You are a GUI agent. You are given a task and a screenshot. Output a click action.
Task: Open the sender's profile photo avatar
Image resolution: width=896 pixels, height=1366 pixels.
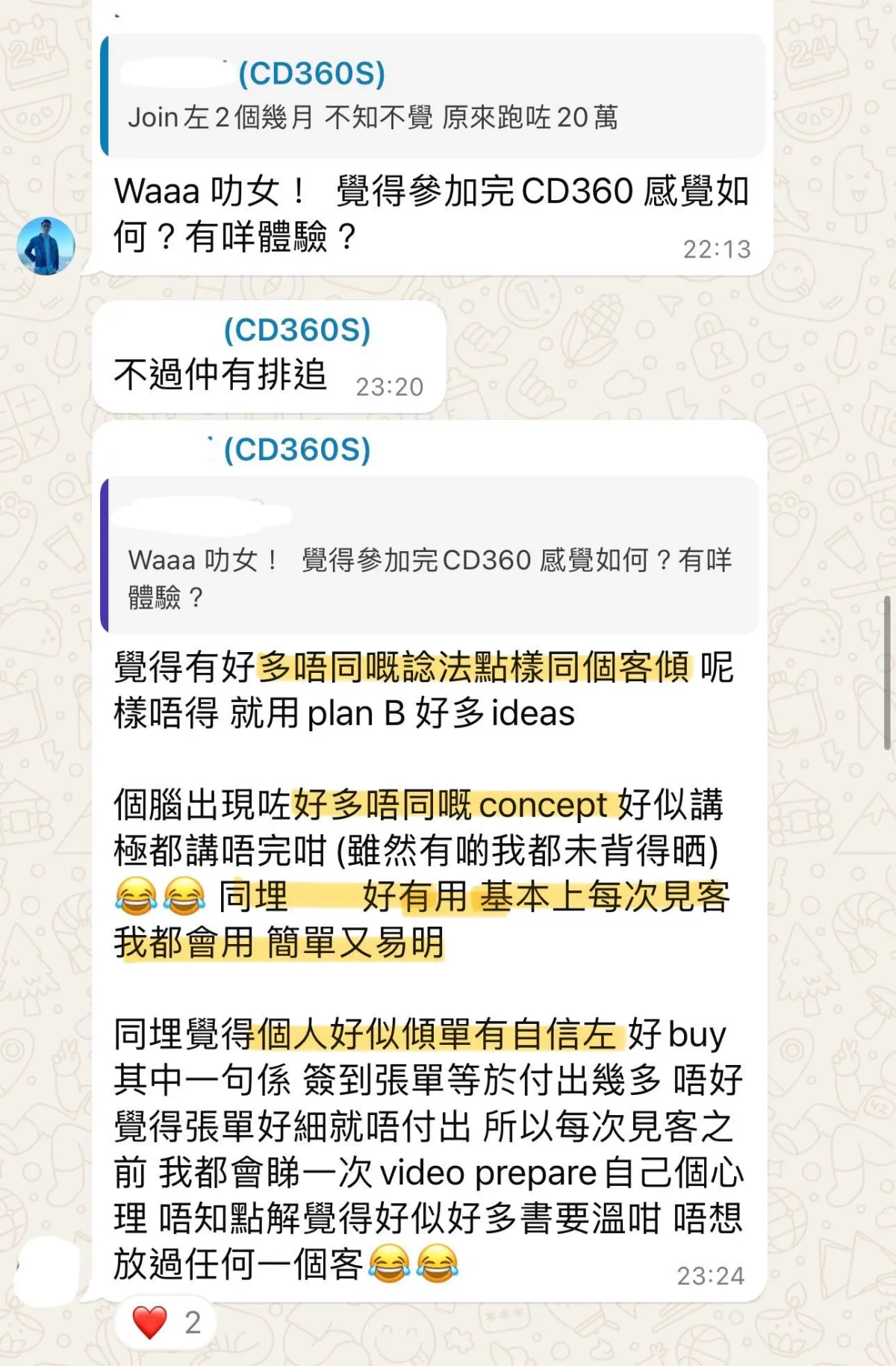point(46,246)
